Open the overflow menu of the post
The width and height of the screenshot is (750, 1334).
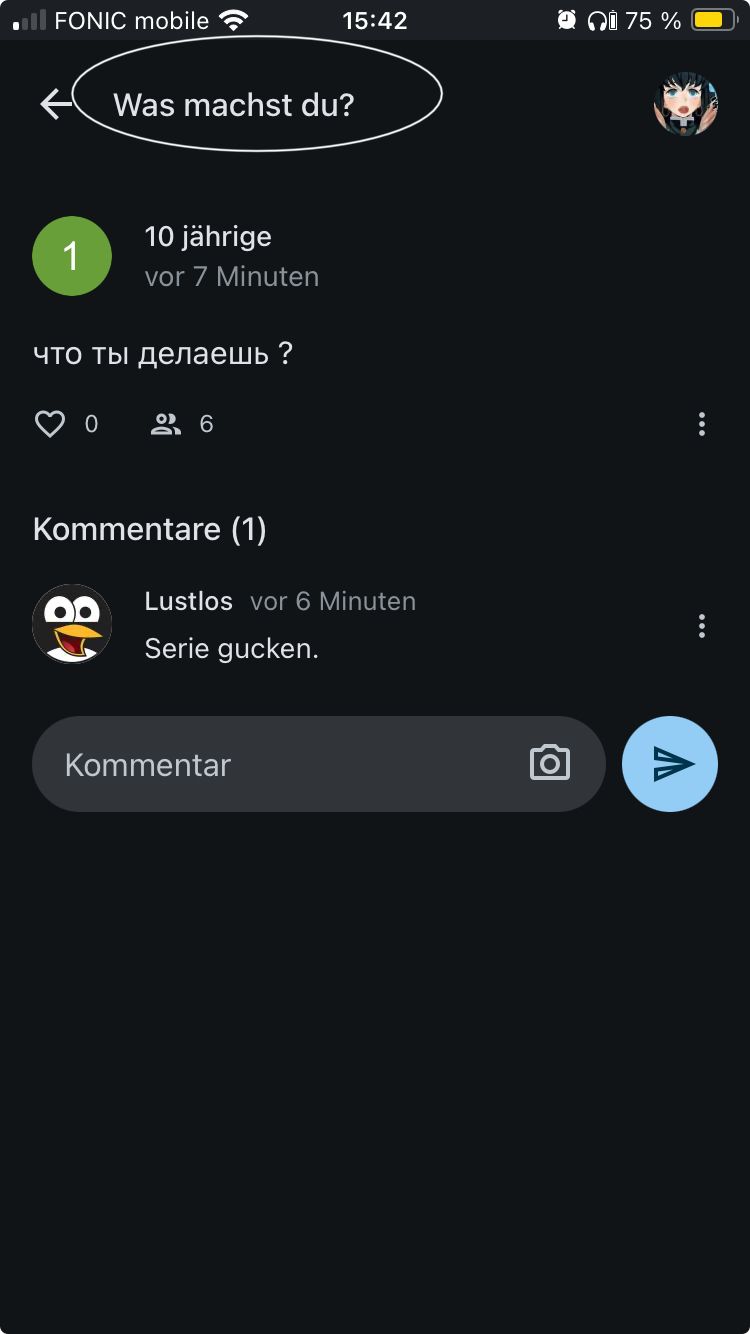click(x=702, y=424)
